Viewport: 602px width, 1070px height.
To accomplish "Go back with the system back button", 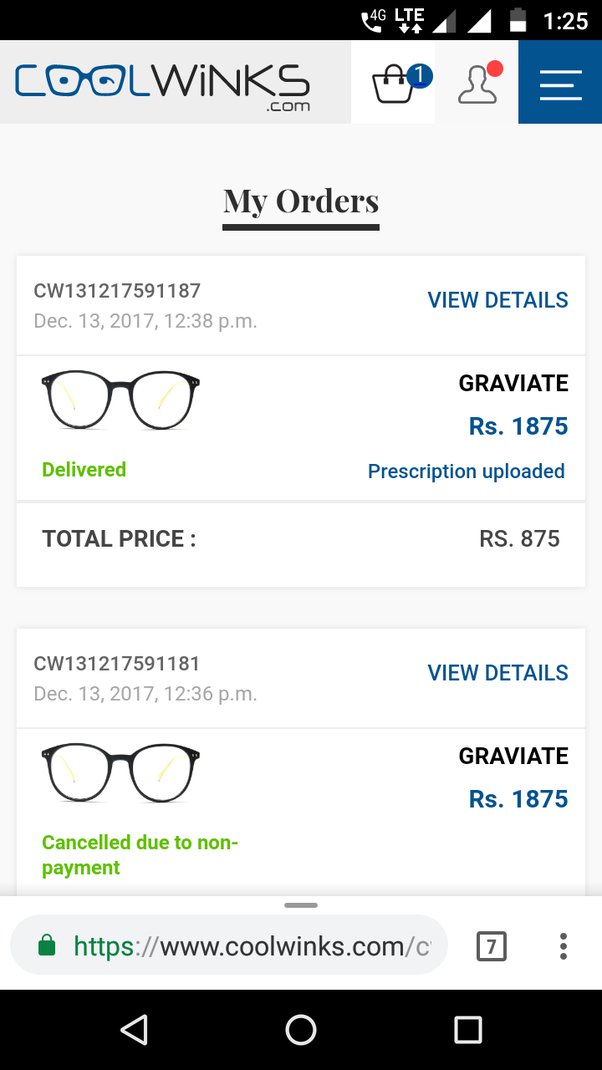I will pyautogui.click(x=134, y=1030).
